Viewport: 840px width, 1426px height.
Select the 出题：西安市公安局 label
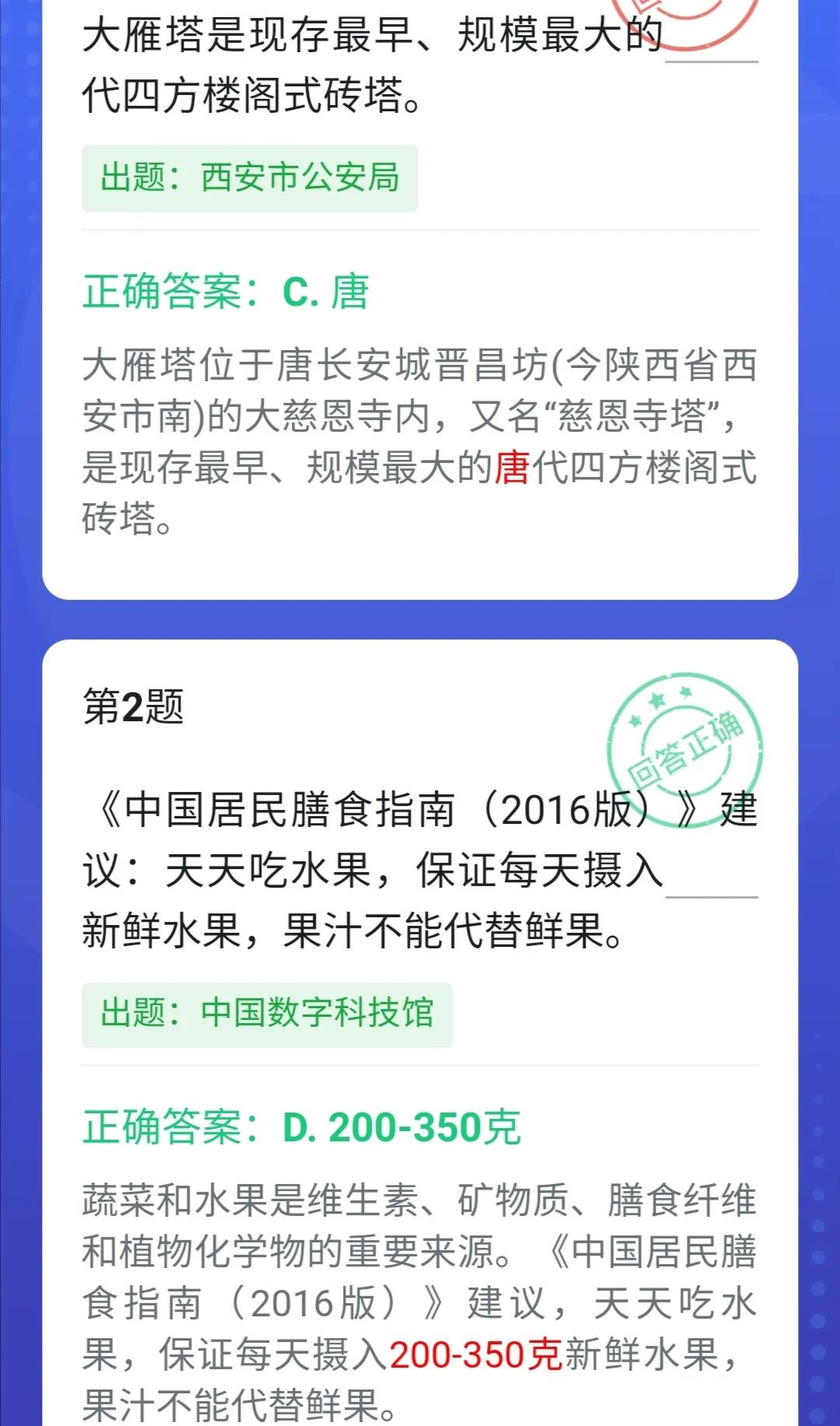click(250, 177)
